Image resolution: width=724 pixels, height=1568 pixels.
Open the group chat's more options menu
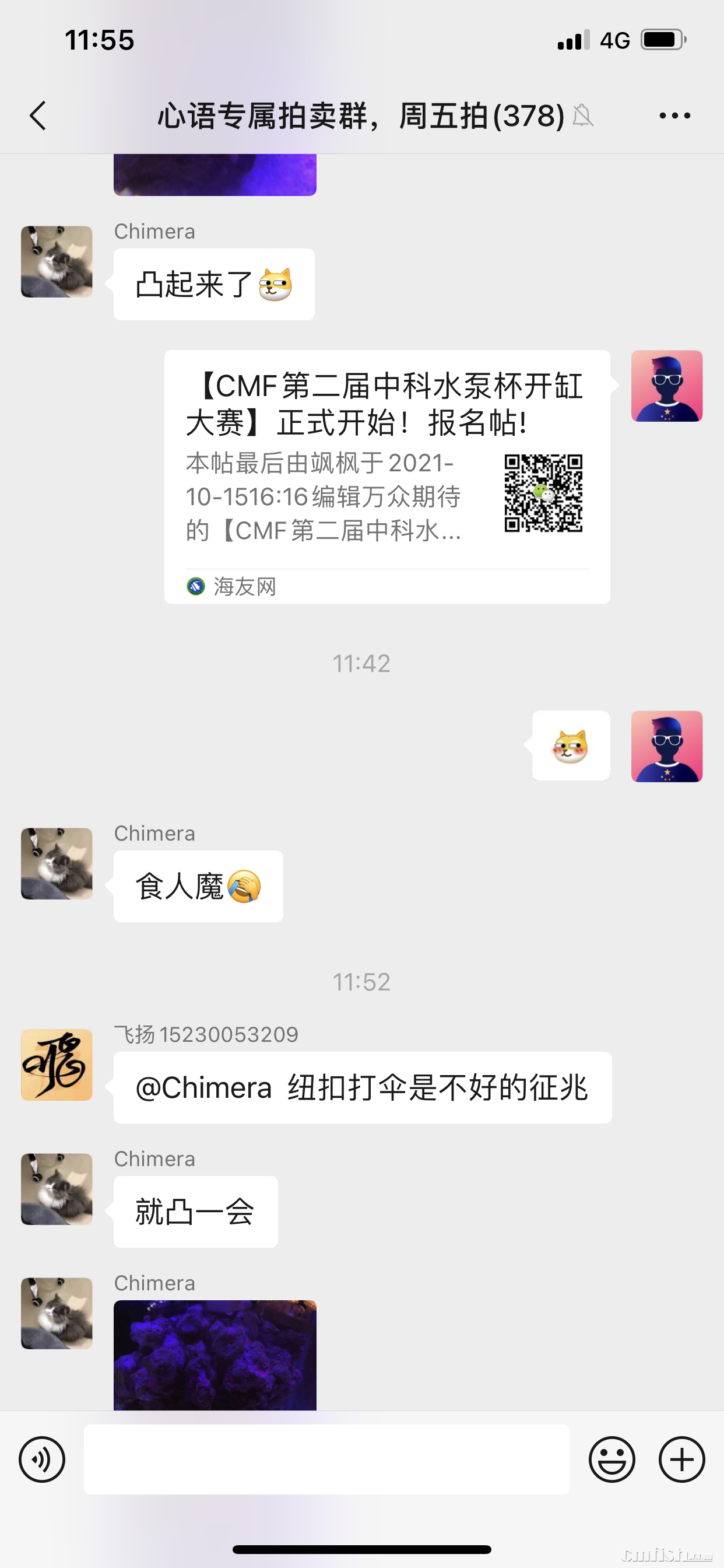click(x=674, y=116)
